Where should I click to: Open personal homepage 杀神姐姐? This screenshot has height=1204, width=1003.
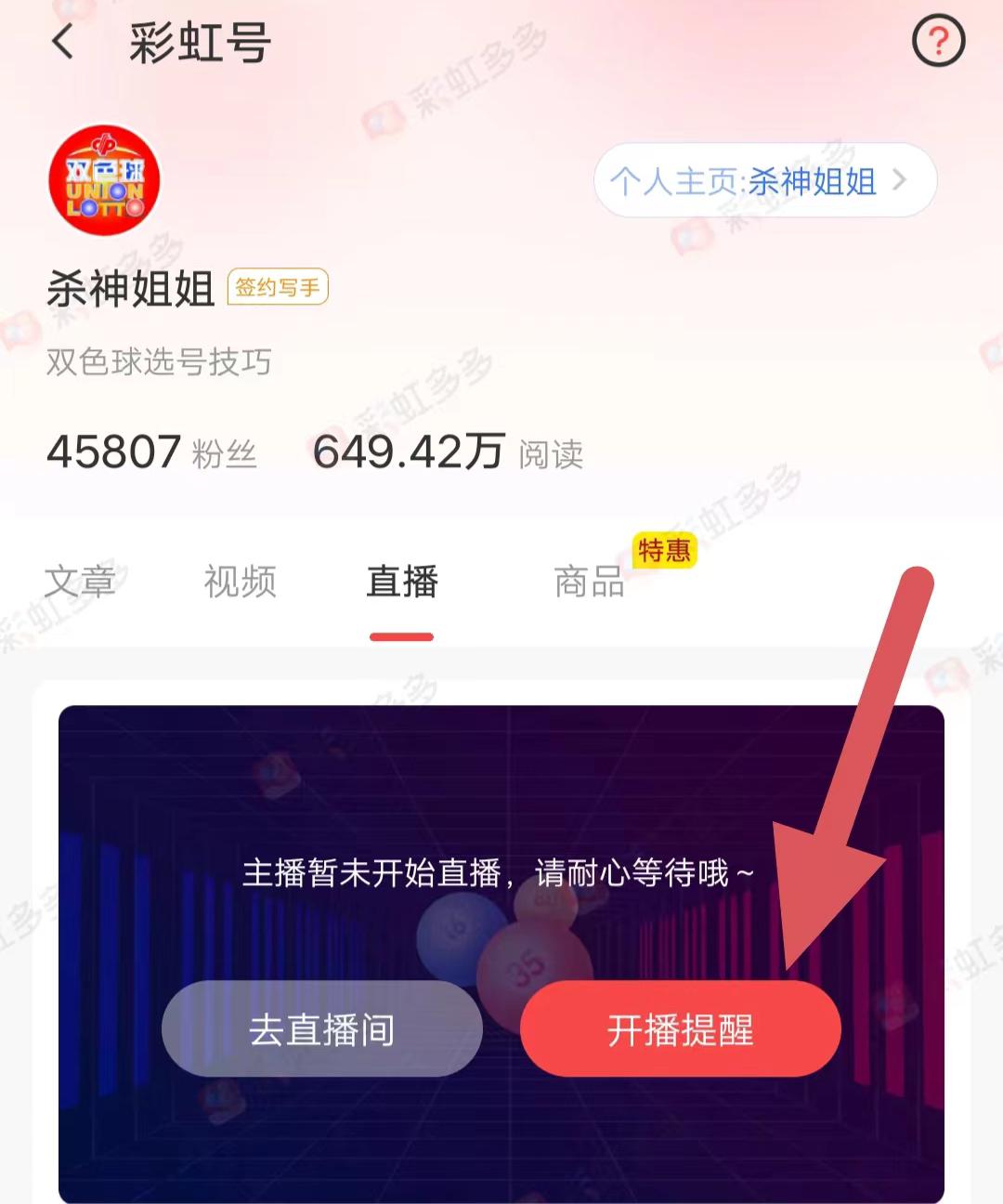pos(764,180)
